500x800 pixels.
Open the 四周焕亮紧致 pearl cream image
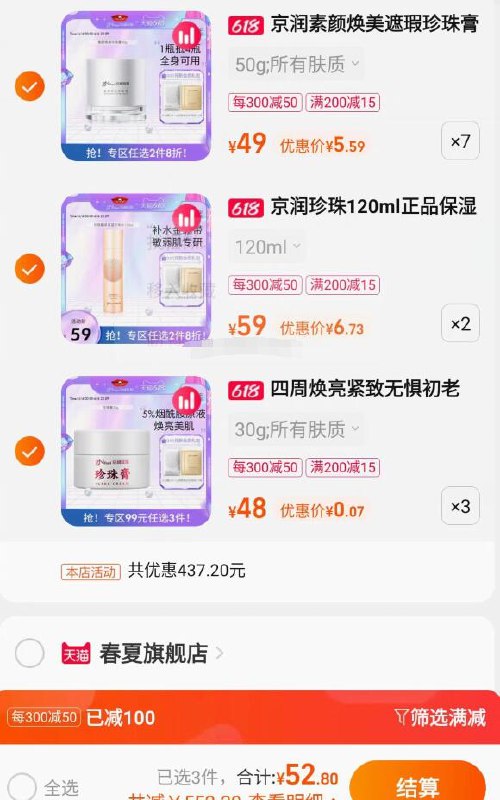click(136, 452)
